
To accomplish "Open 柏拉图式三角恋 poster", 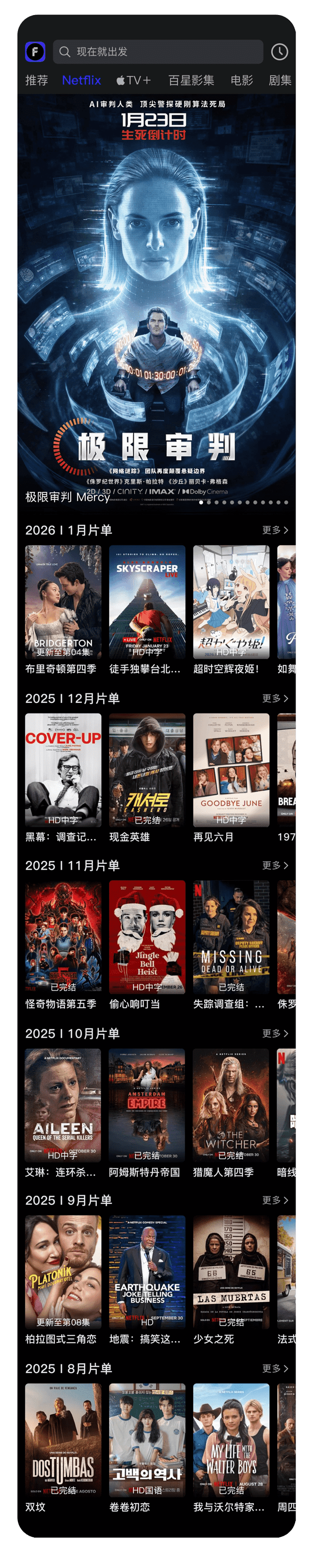I will coord(63,1272).
